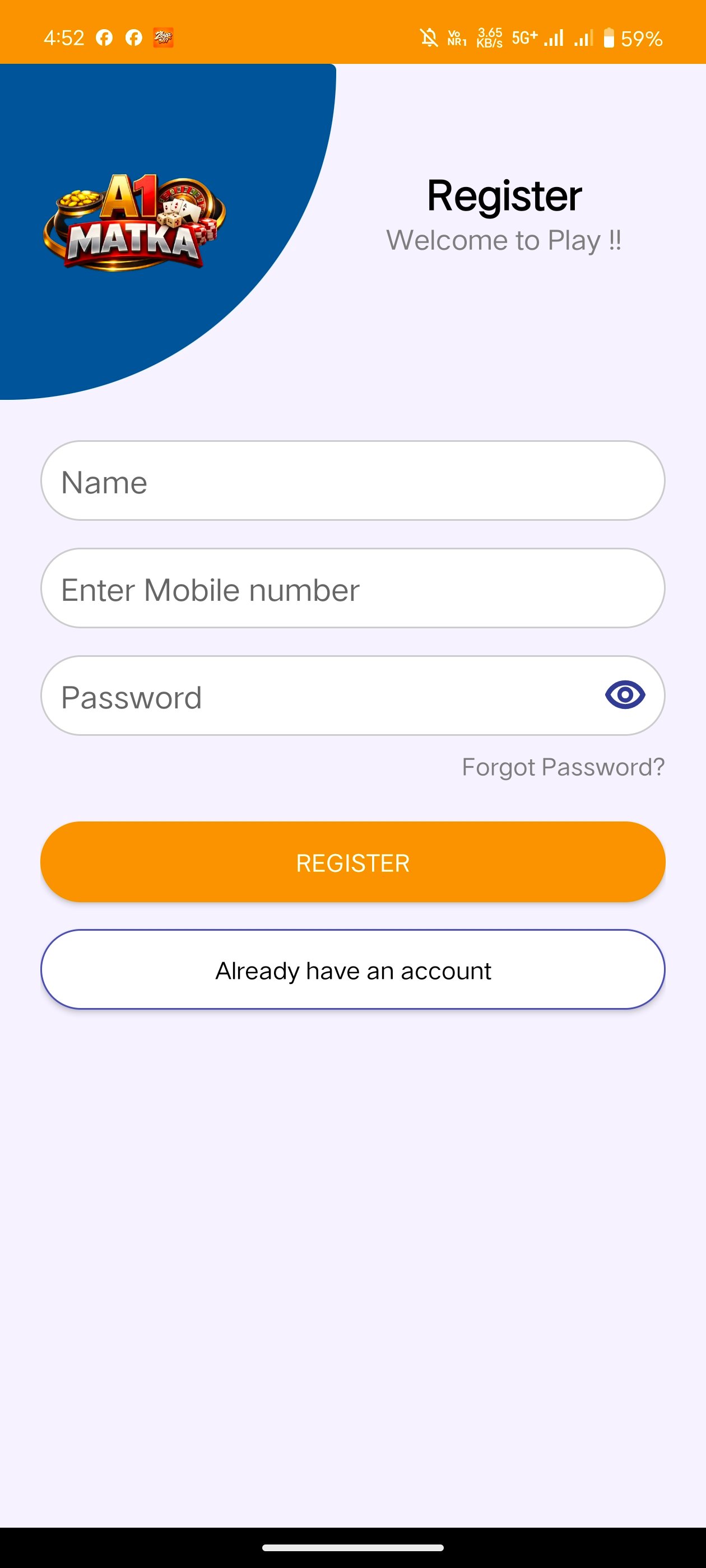Toggle password visibility with the eye icon
The image size is (706, 1568).
[x=625, y=694]
